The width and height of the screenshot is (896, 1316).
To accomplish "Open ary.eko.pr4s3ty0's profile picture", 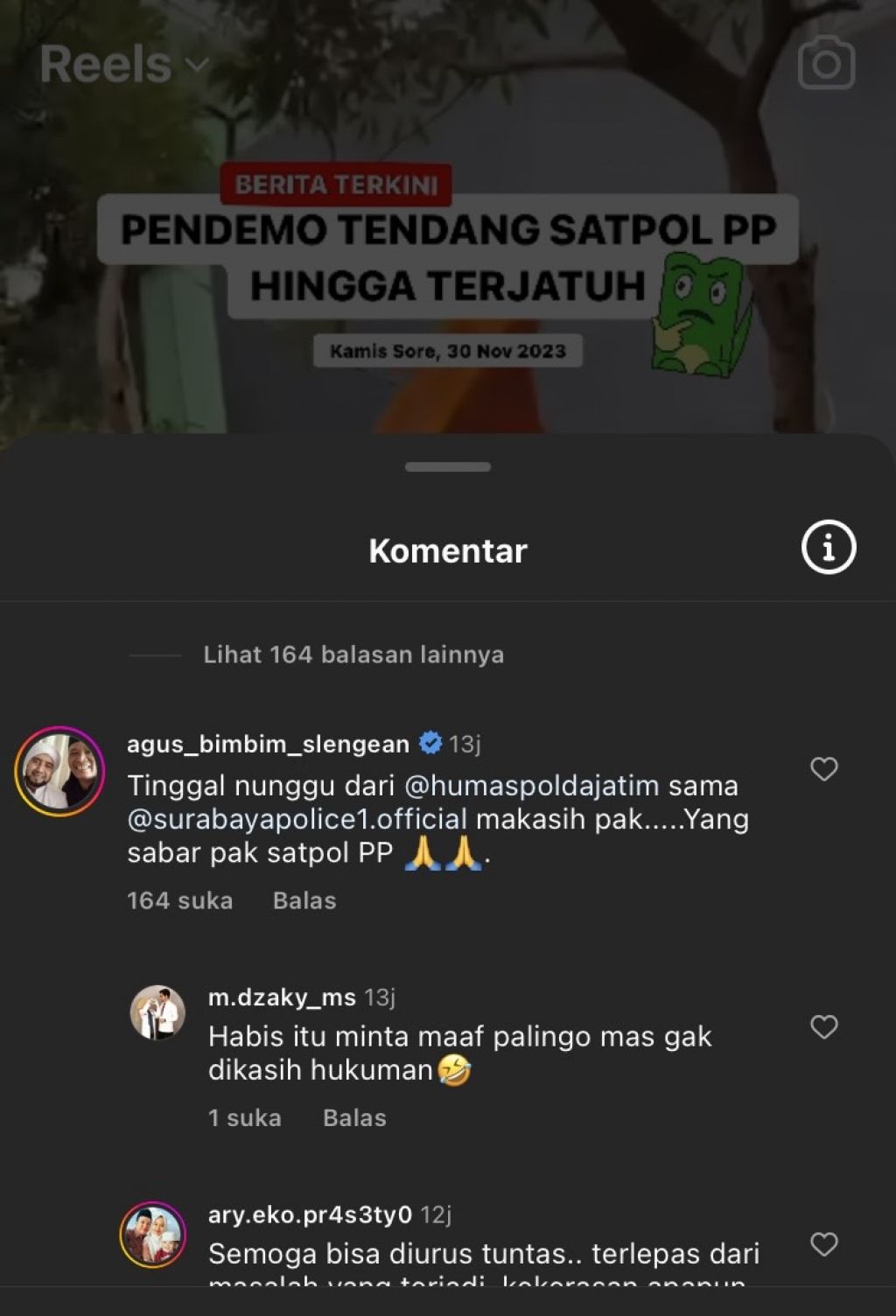I will pyautogui.click(x=153, y=1234).
